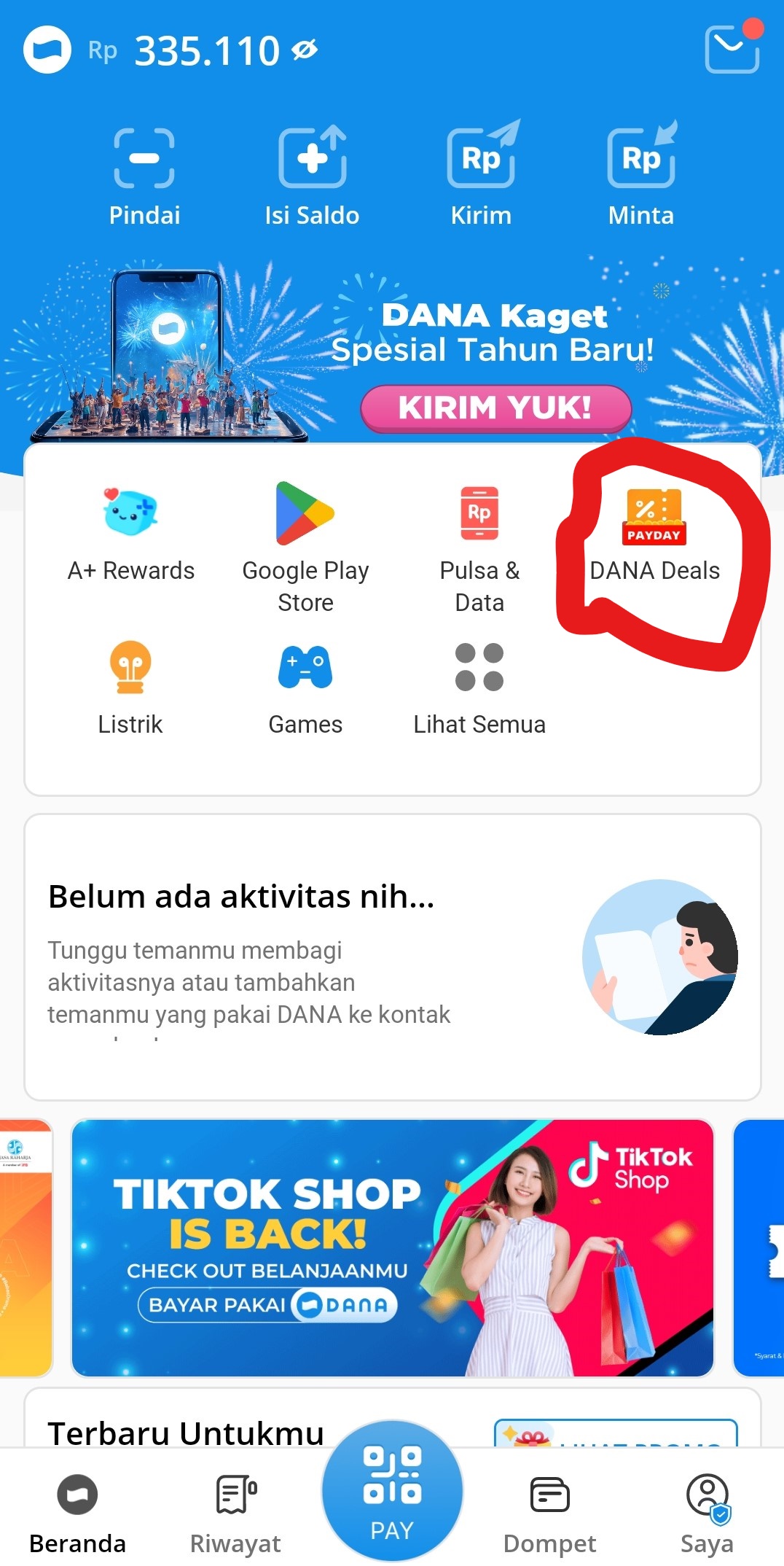Hide the balance with the eye icon
Screen dimensions: 784x1566
coord(305,50)
